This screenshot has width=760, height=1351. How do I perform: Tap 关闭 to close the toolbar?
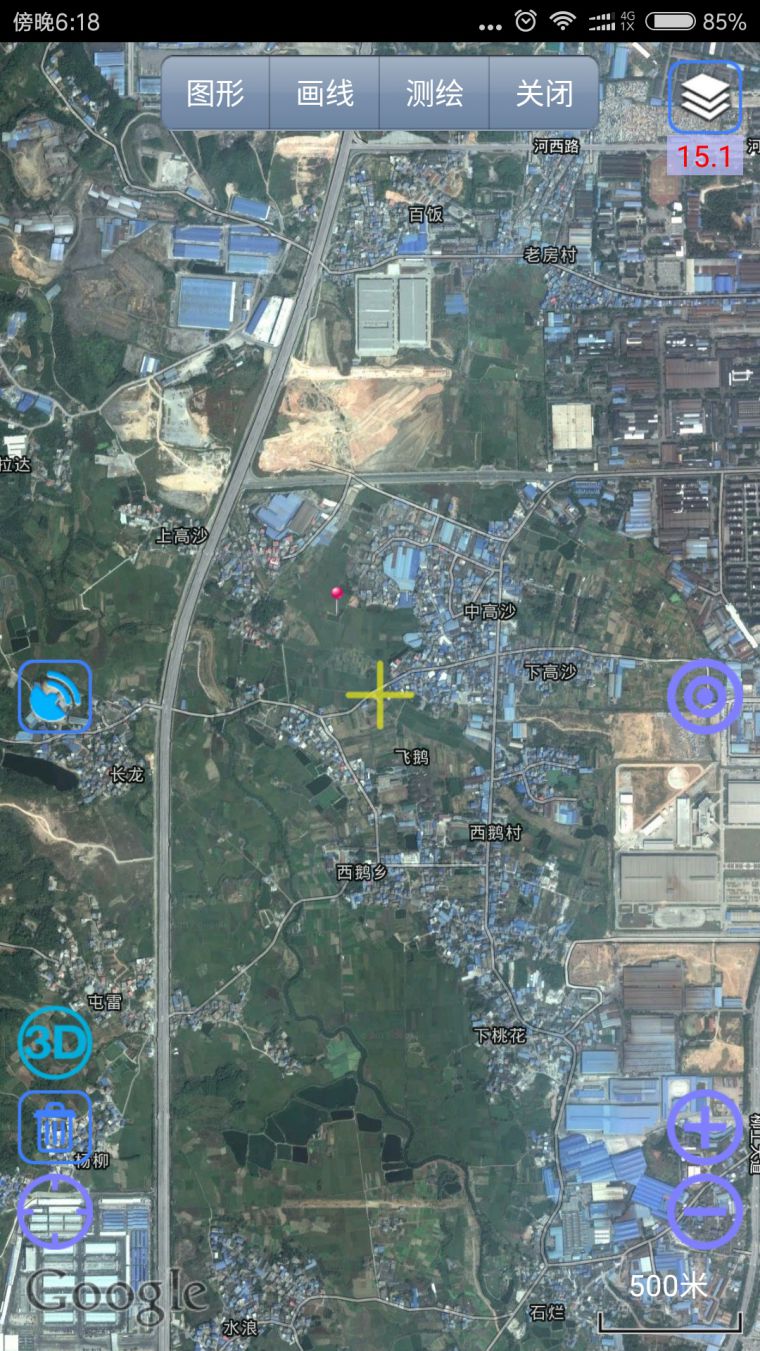pos(544,94)
